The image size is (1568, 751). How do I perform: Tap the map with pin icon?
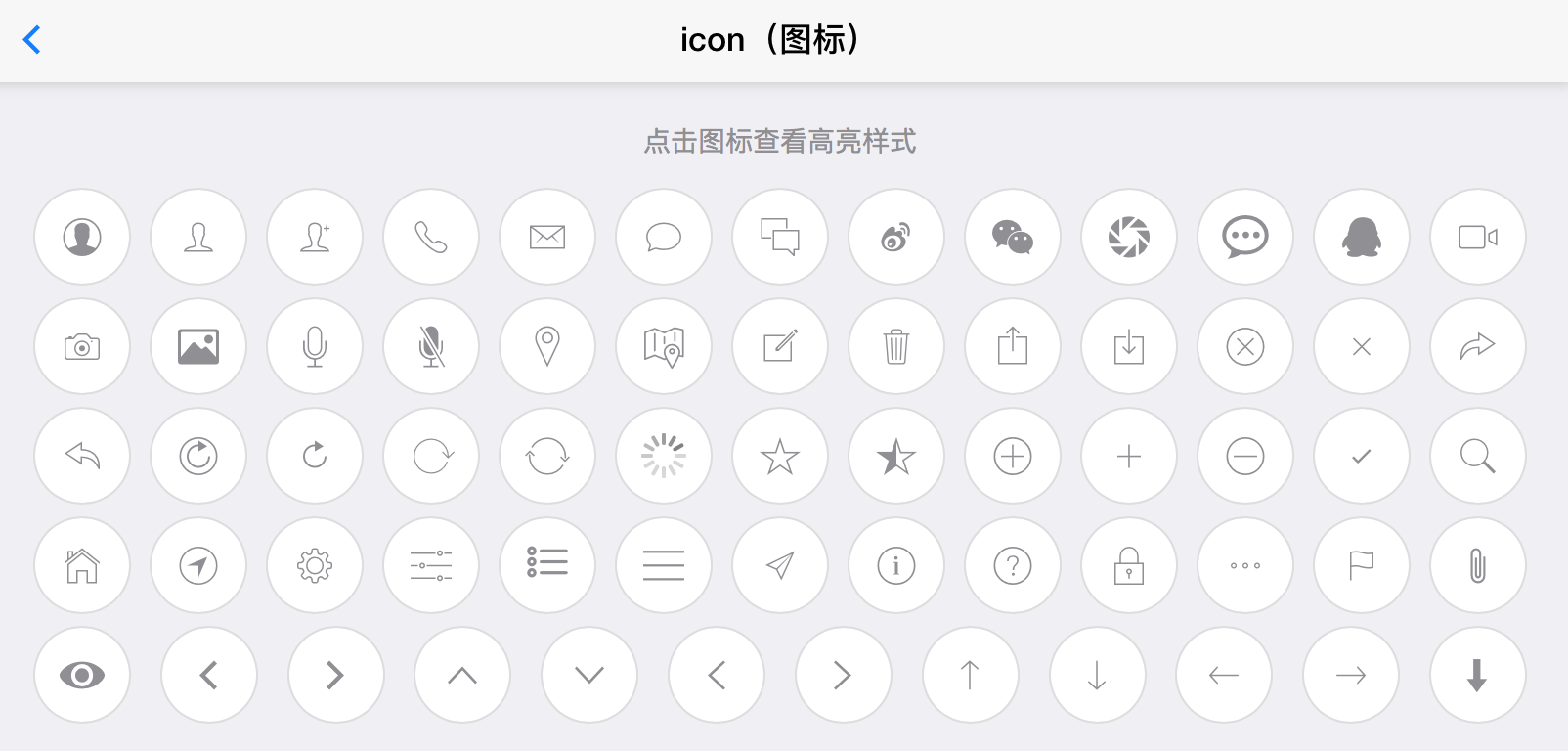click(x=664, y=346)
